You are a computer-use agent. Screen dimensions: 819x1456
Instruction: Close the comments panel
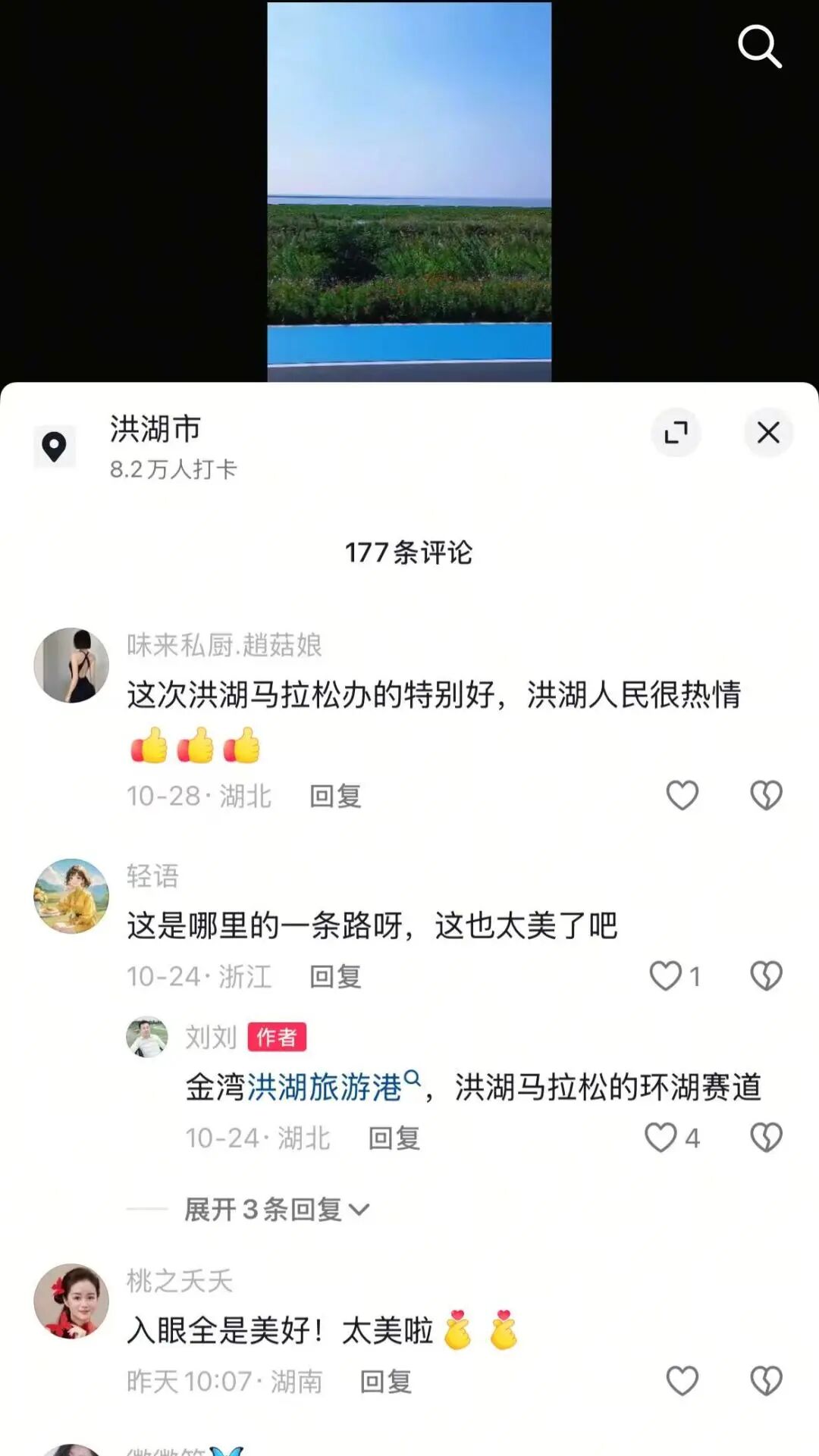pyautogui.click(x=768, y=433)
